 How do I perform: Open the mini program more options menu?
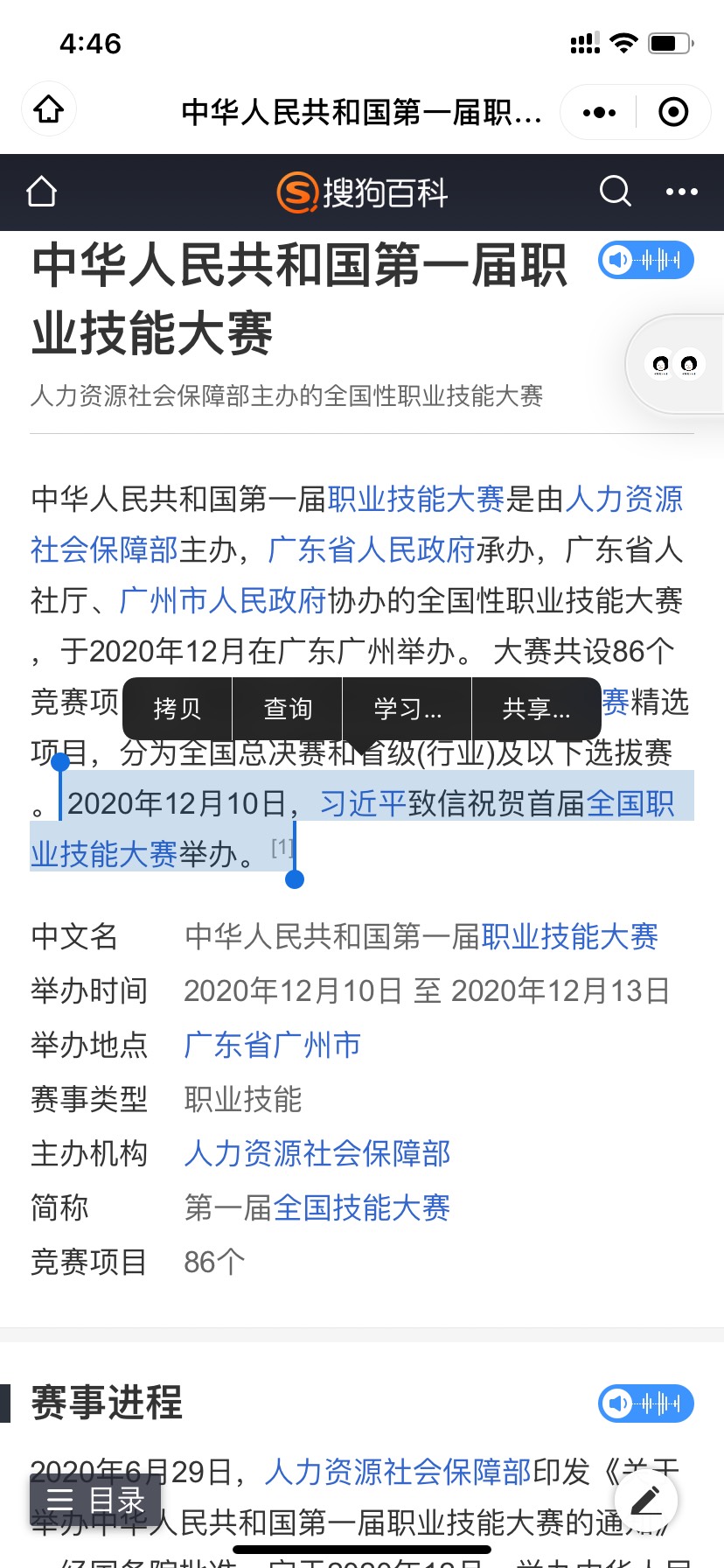coord(599,112)
